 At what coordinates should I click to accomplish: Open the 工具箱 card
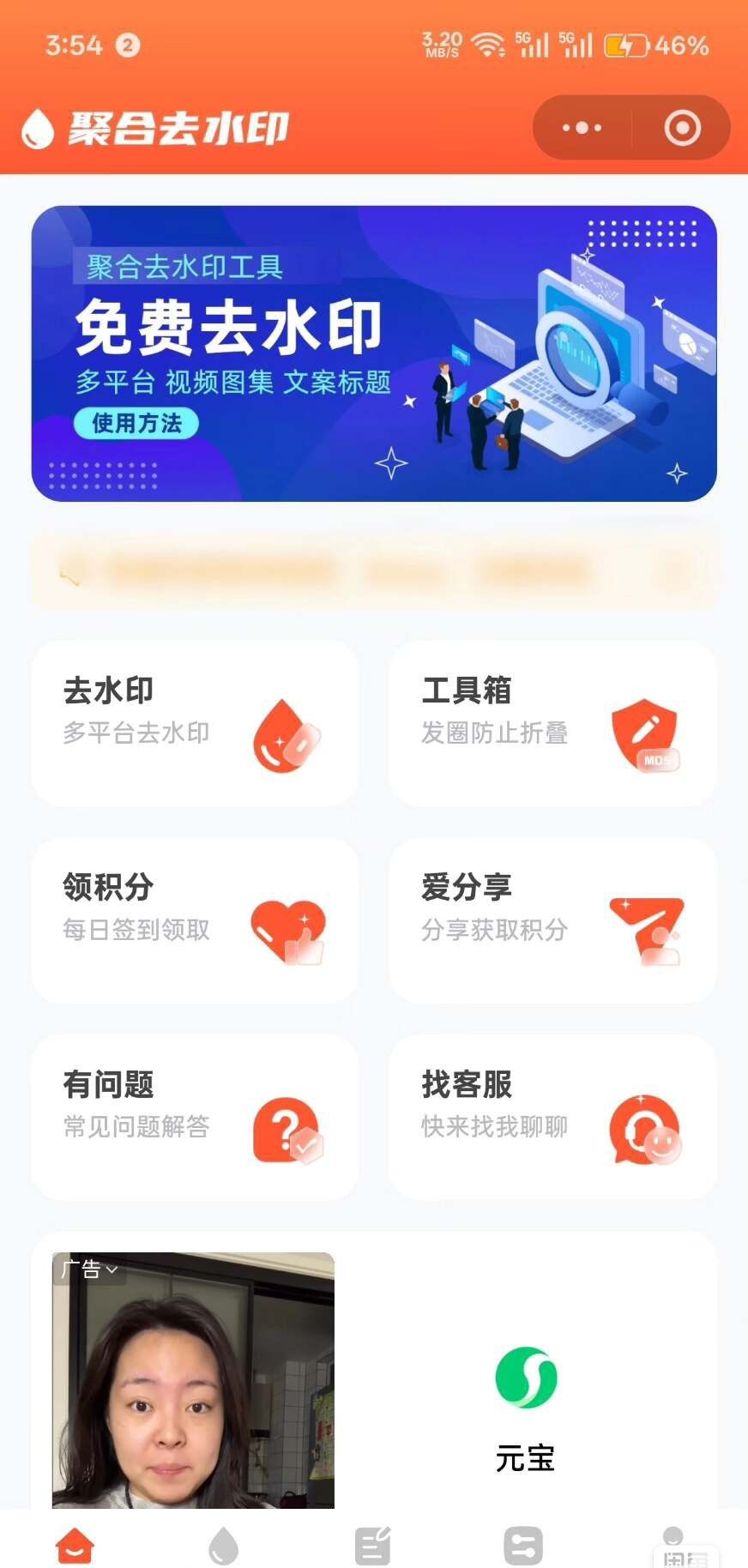tap(552, 722)
